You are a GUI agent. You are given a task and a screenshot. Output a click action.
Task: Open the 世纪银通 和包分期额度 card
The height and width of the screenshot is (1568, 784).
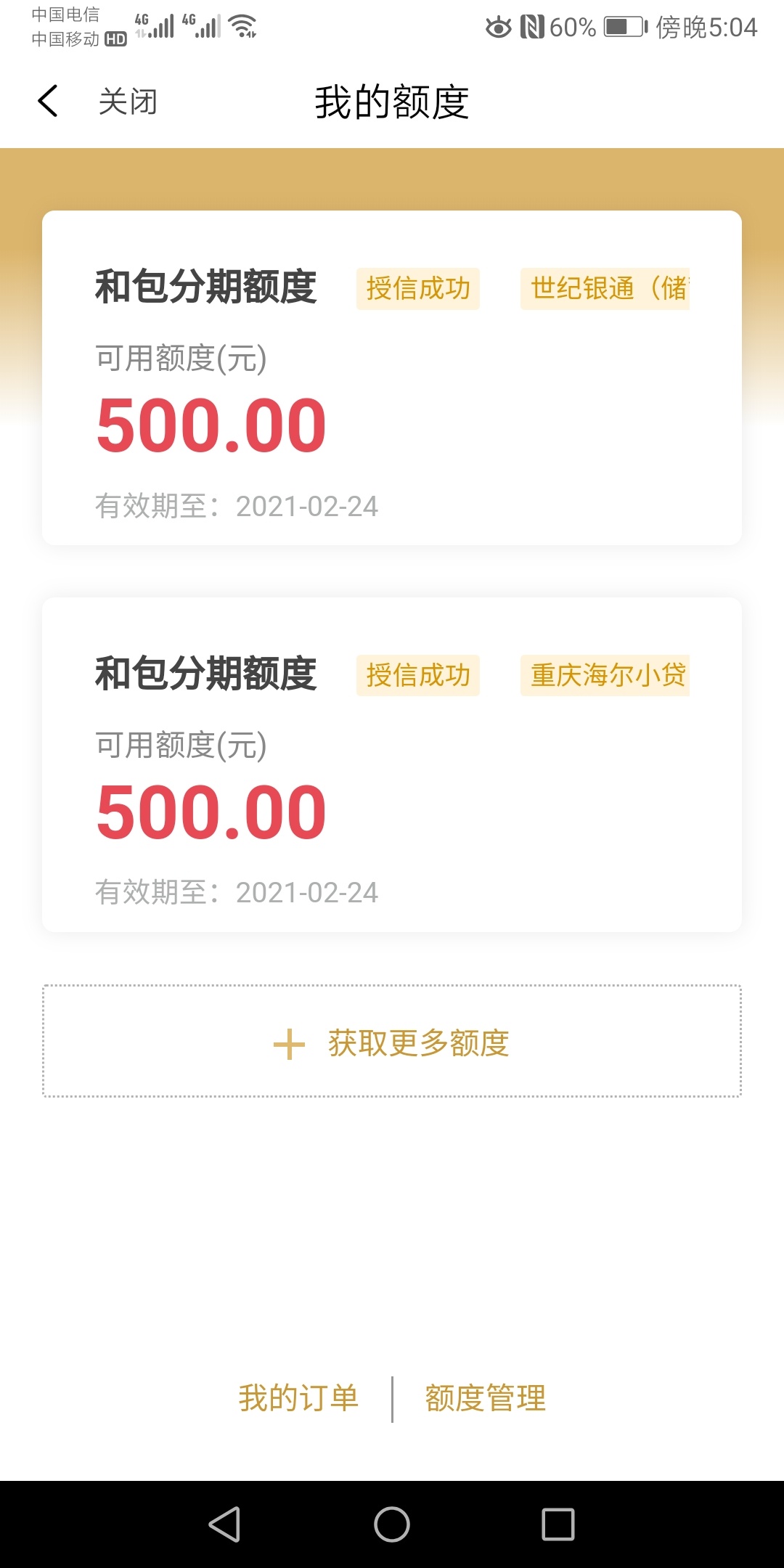(392, 377)
